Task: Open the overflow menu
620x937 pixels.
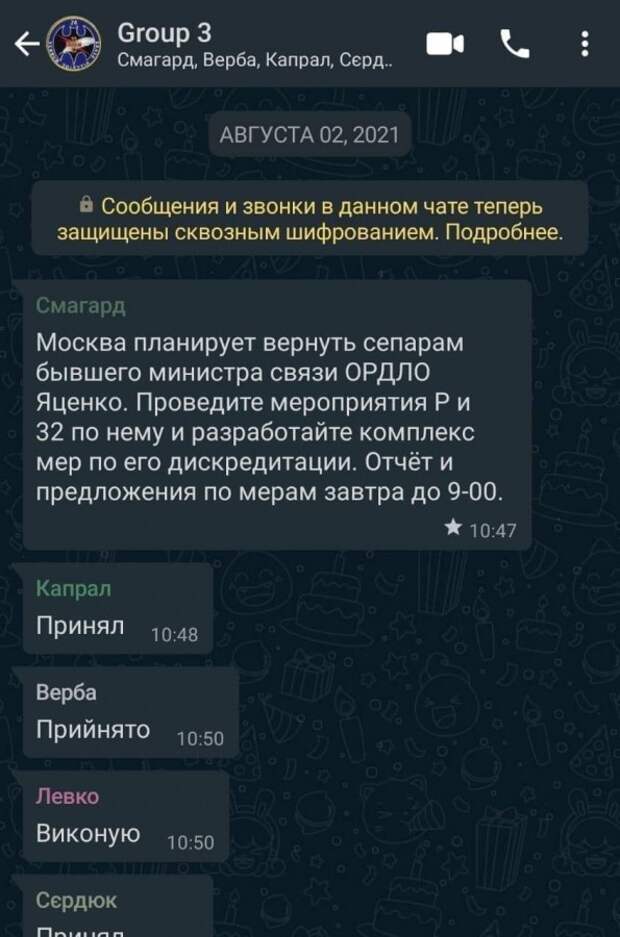Action: click(585, 44)
